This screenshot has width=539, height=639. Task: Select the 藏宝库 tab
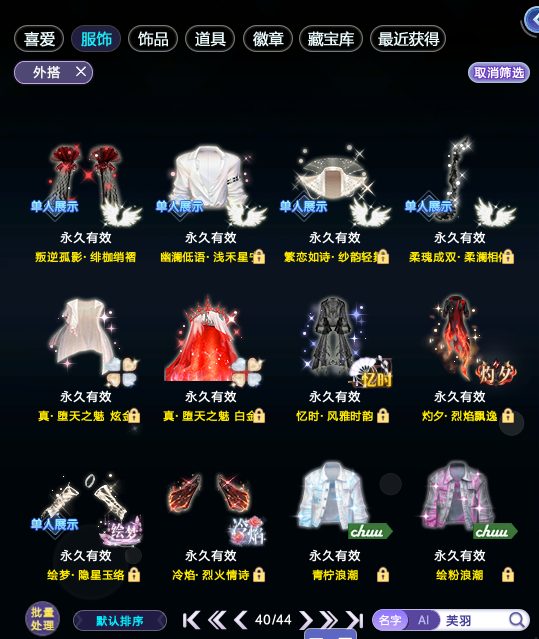coord(331,39)
